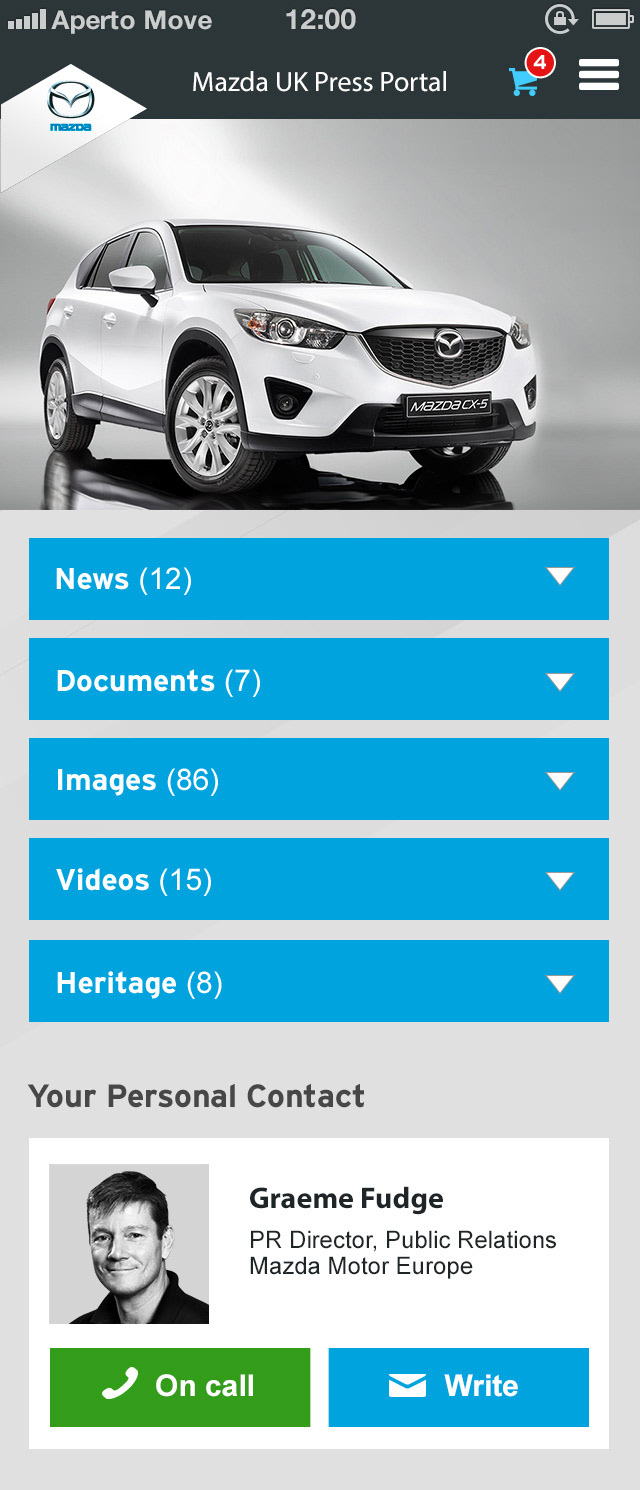The image size is (640, 1490).
Task: Expand the Heritage section
Action: [x=318, y=981]
